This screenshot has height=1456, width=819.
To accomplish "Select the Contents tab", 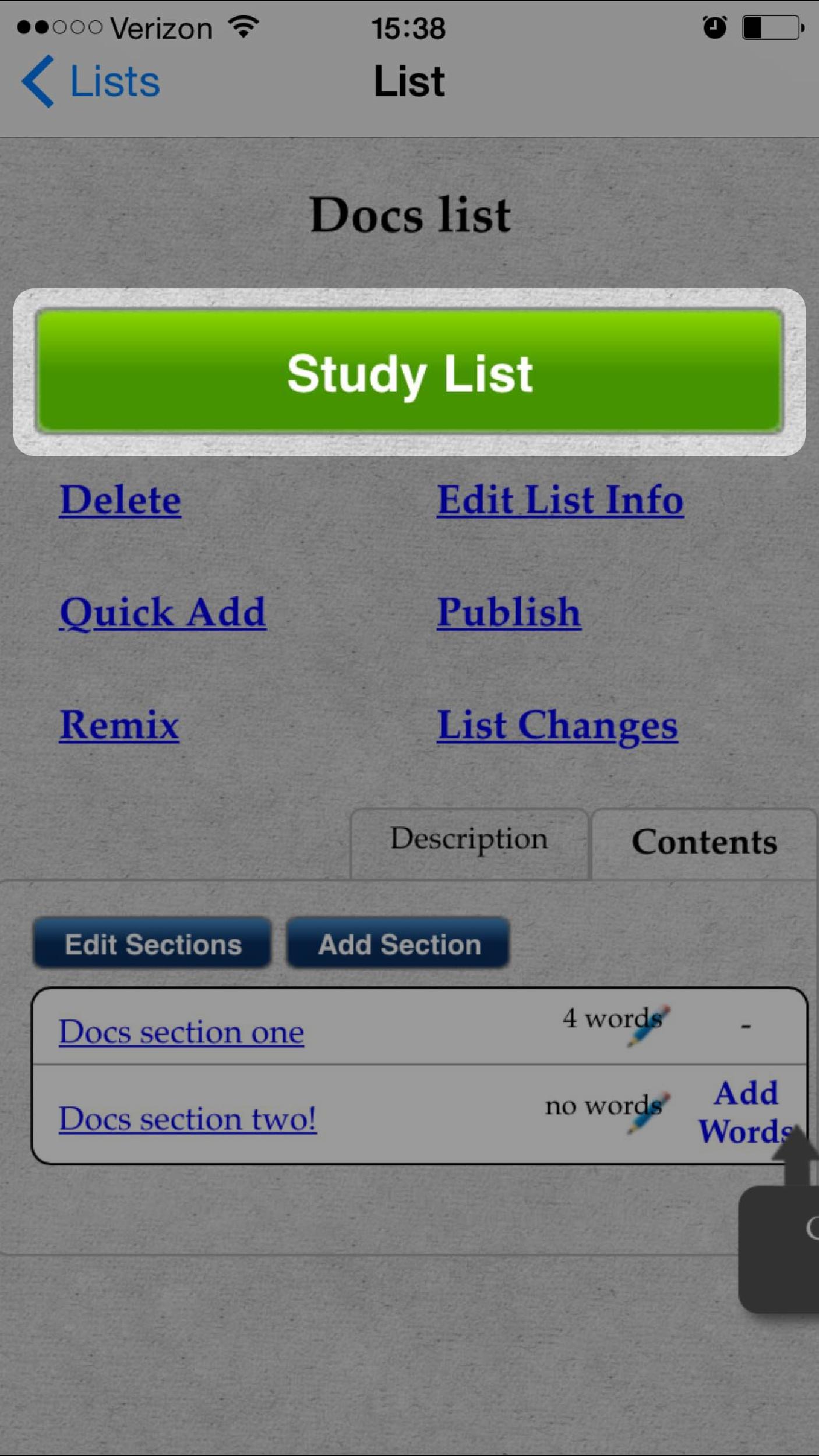I will tap(704, 843).
